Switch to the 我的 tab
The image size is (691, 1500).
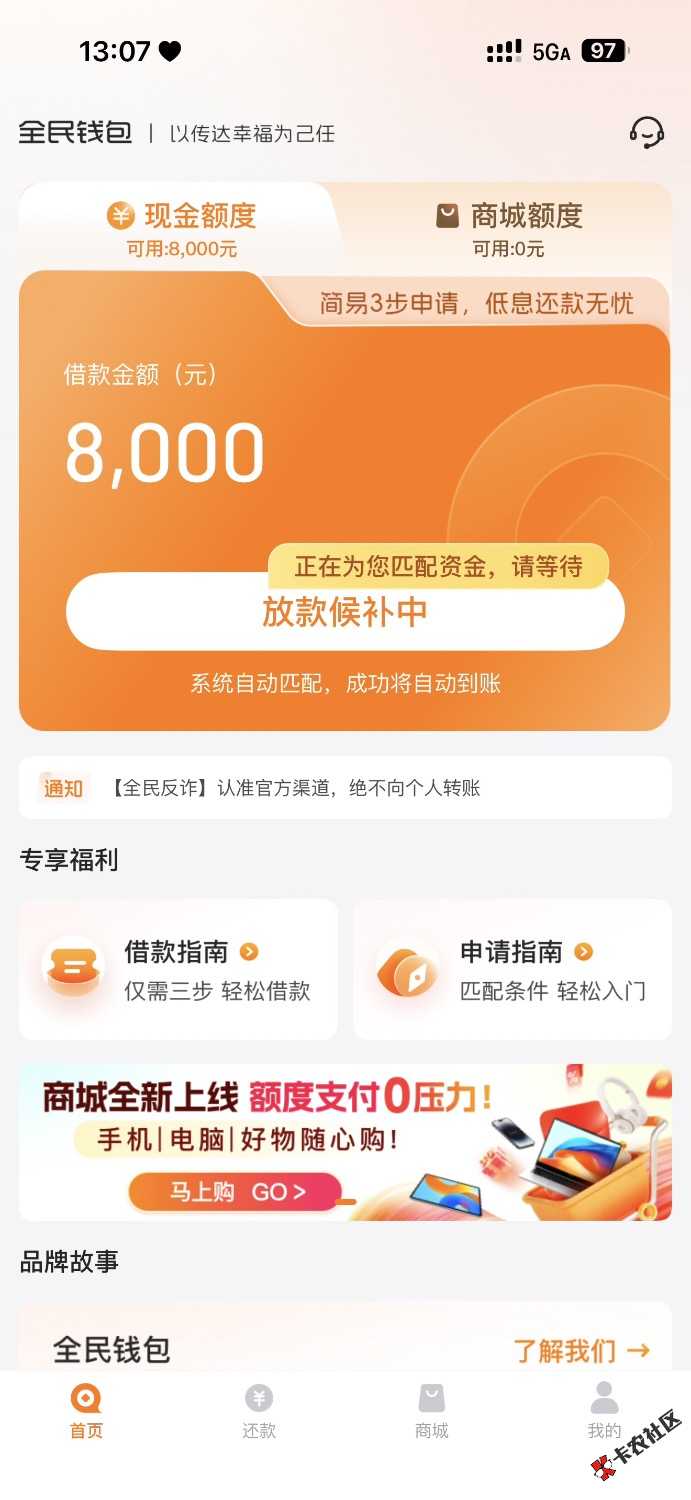pos(604,1411)
